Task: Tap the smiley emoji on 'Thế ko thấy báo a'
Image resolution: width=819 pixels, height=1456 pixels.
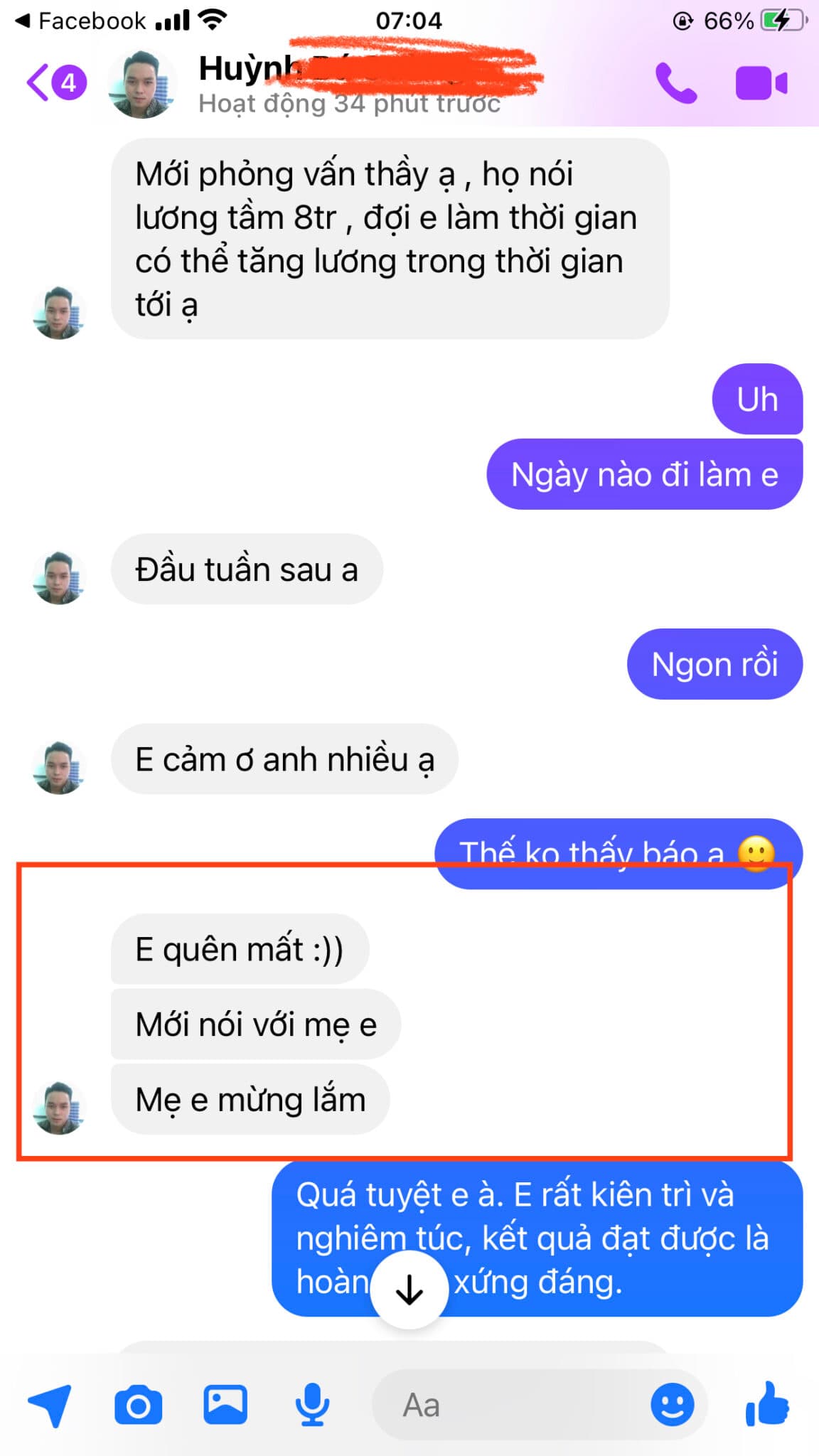Action: pos(756,852)
